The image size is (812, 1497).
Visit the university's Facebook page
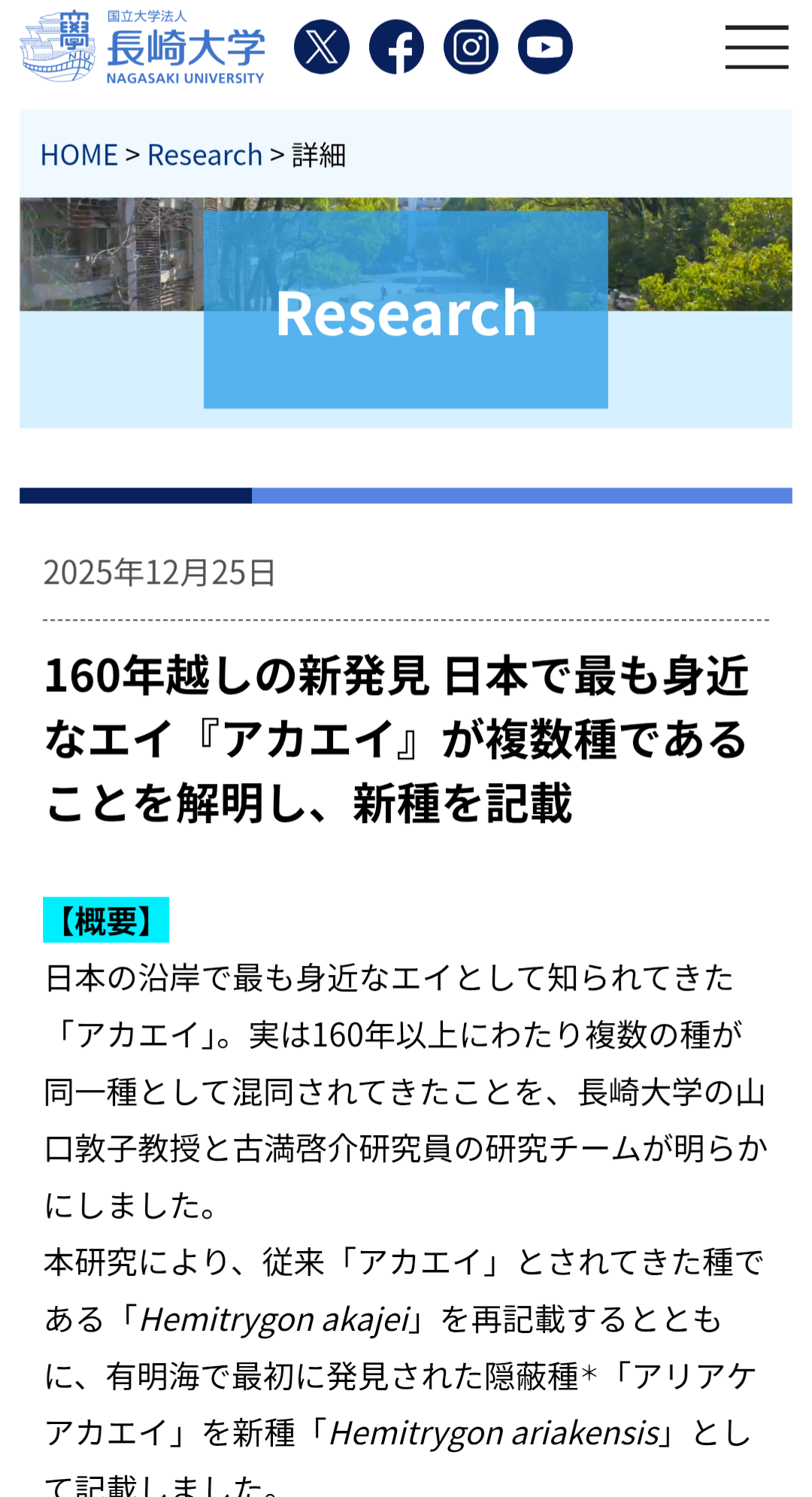(396, 47)
